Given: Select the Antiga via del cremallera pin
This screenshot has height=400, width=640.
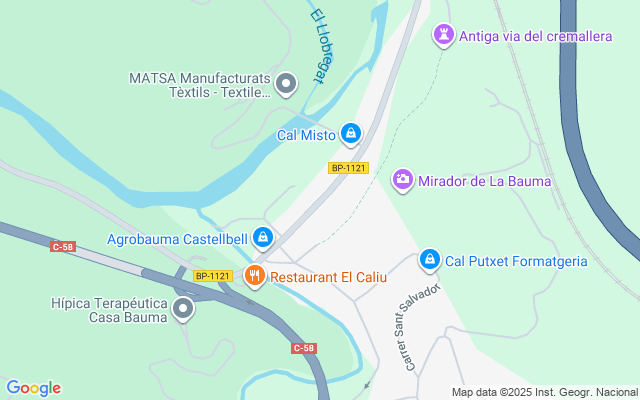Looking at the screenshot, I should pyautogui.click(x=444, y=36).
